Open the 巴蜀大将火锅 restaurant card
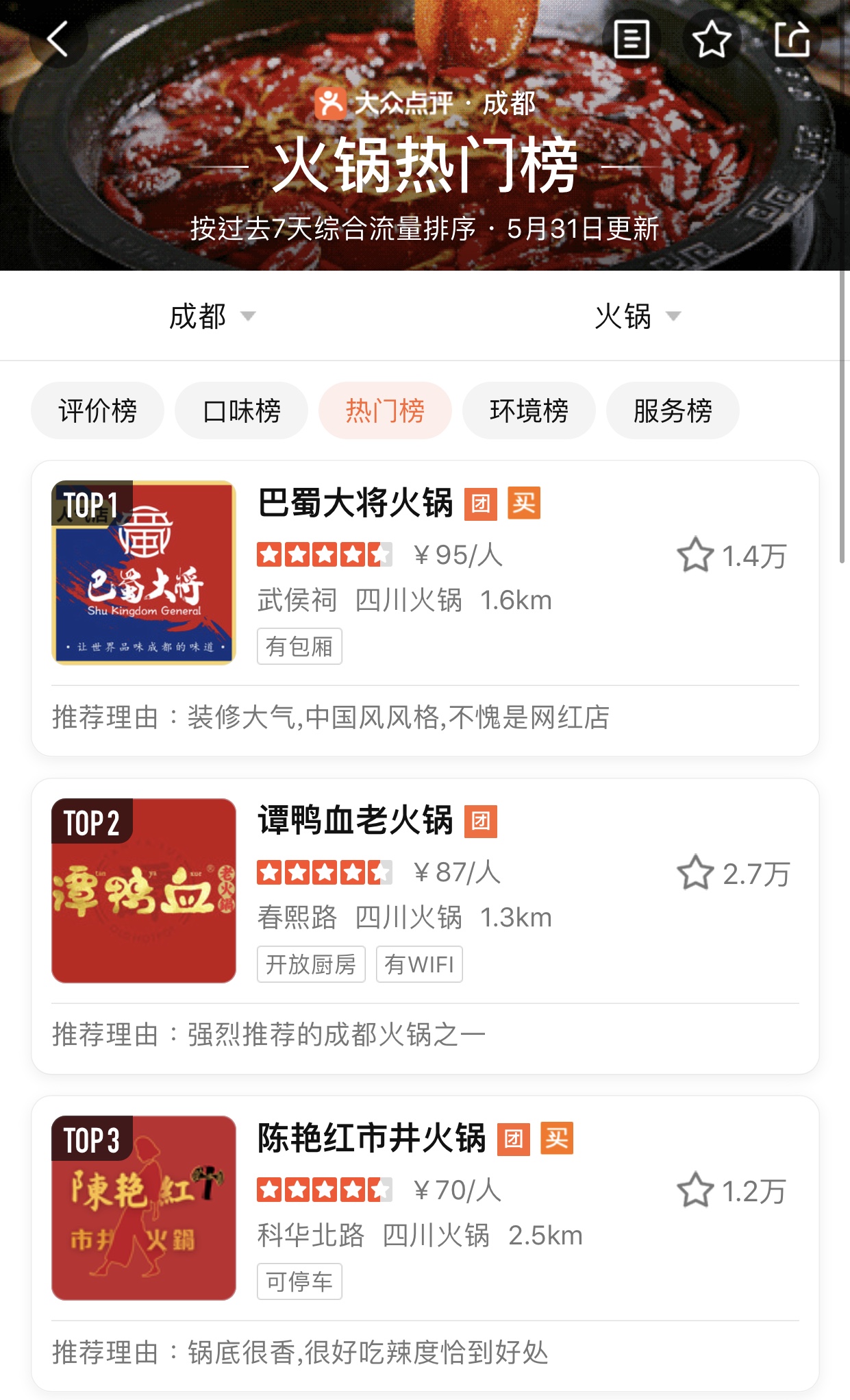 pyautogui.click(x=425, y=609)
